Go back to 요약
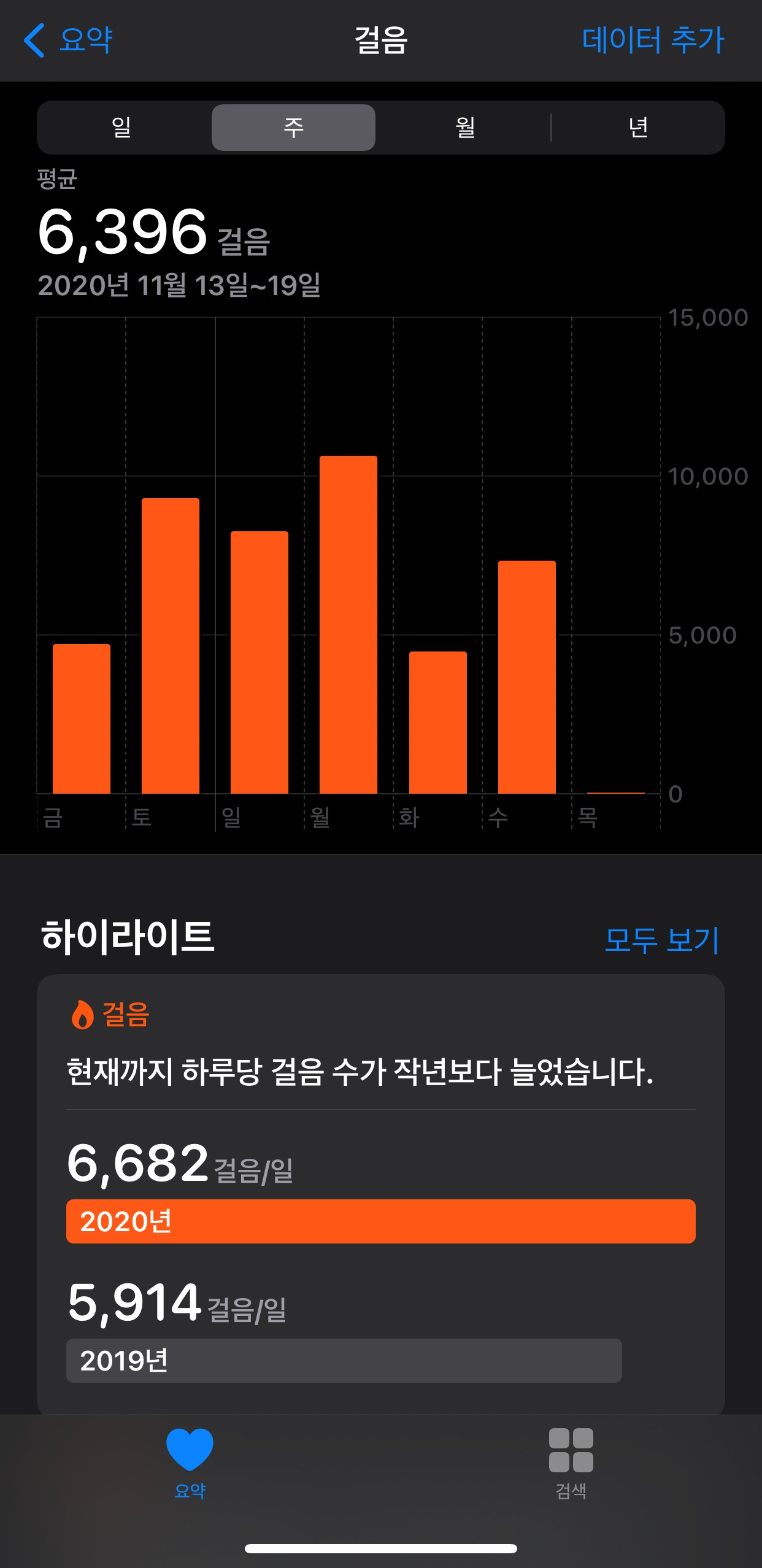The width and height of the screenshot is (762, 1568). tap(67, 40)
